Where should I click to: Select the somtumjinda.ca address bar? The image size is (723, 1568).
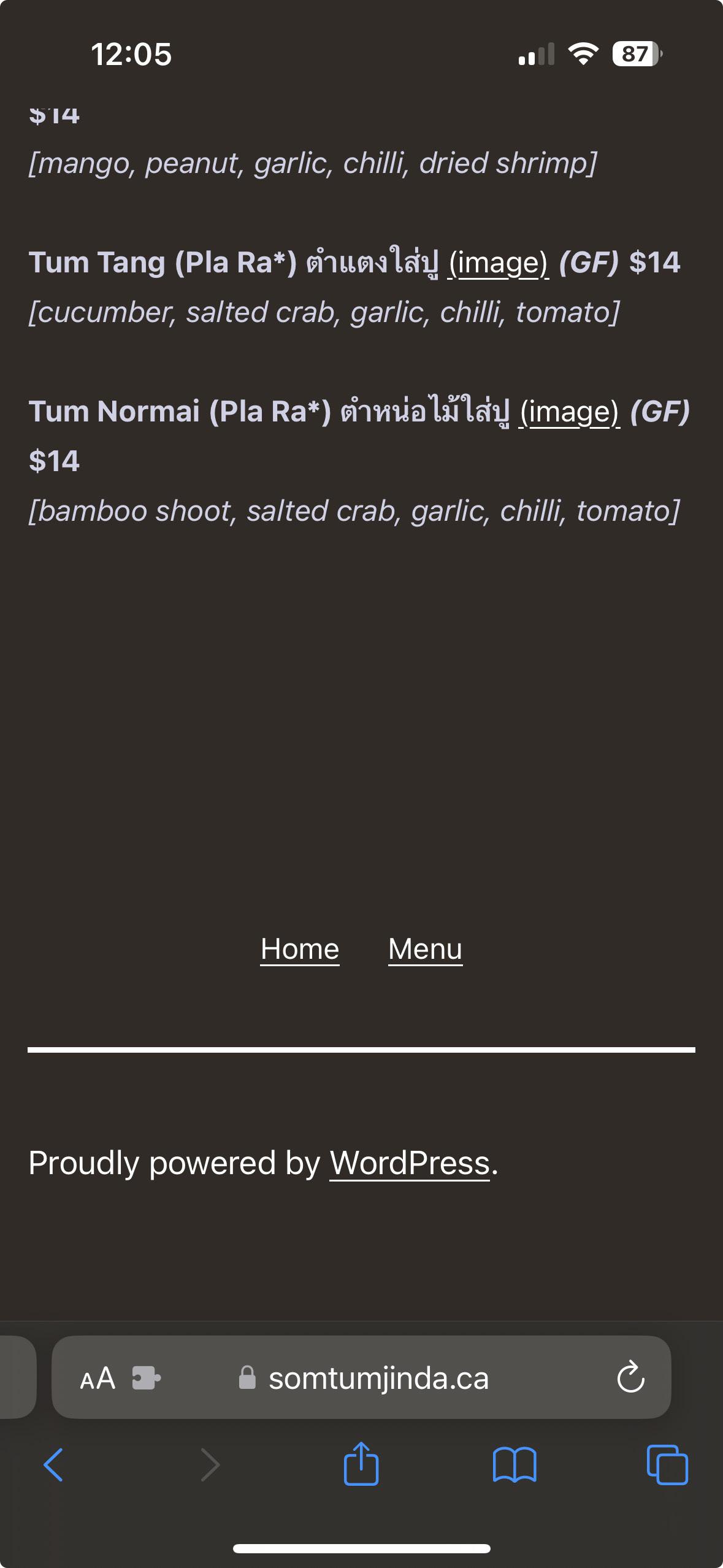(378, 1378)
